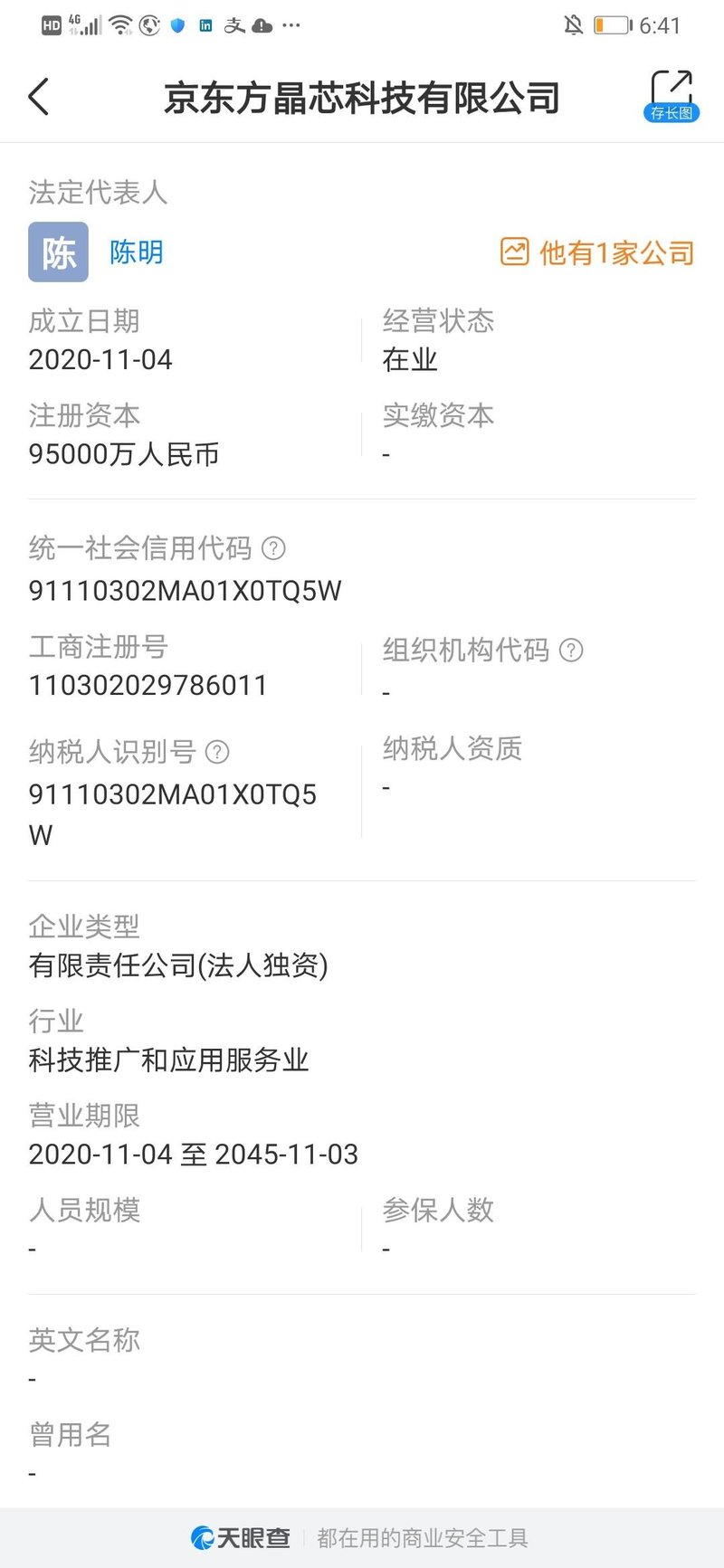Tap the LinkedIn icon in the status bar
The image size is (724, 1568).
tap(205, 24)
